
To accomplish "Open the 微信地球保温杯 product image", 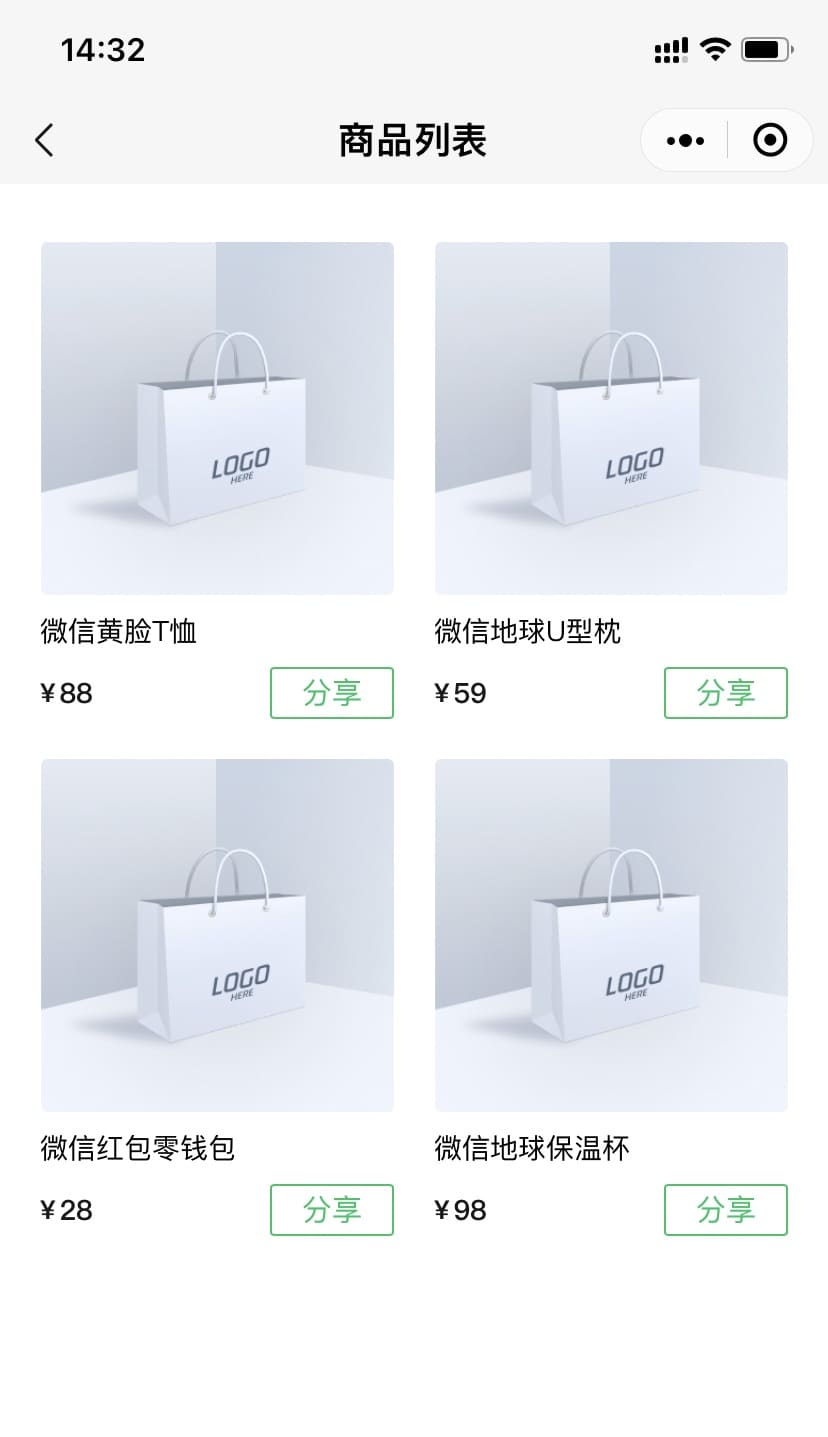I will point(611,935).
